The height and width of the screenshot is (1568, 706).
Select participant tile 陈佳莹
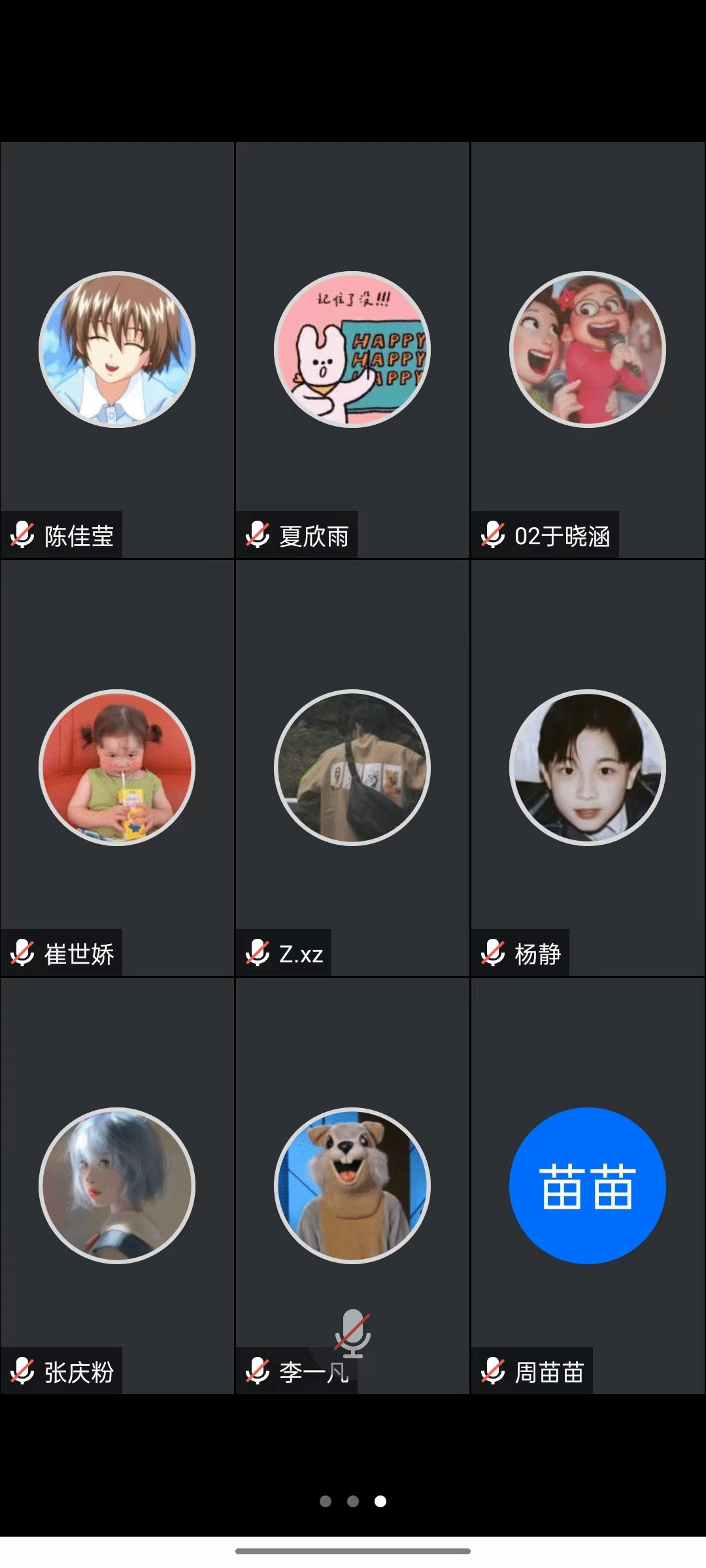[x=117, y=350]
